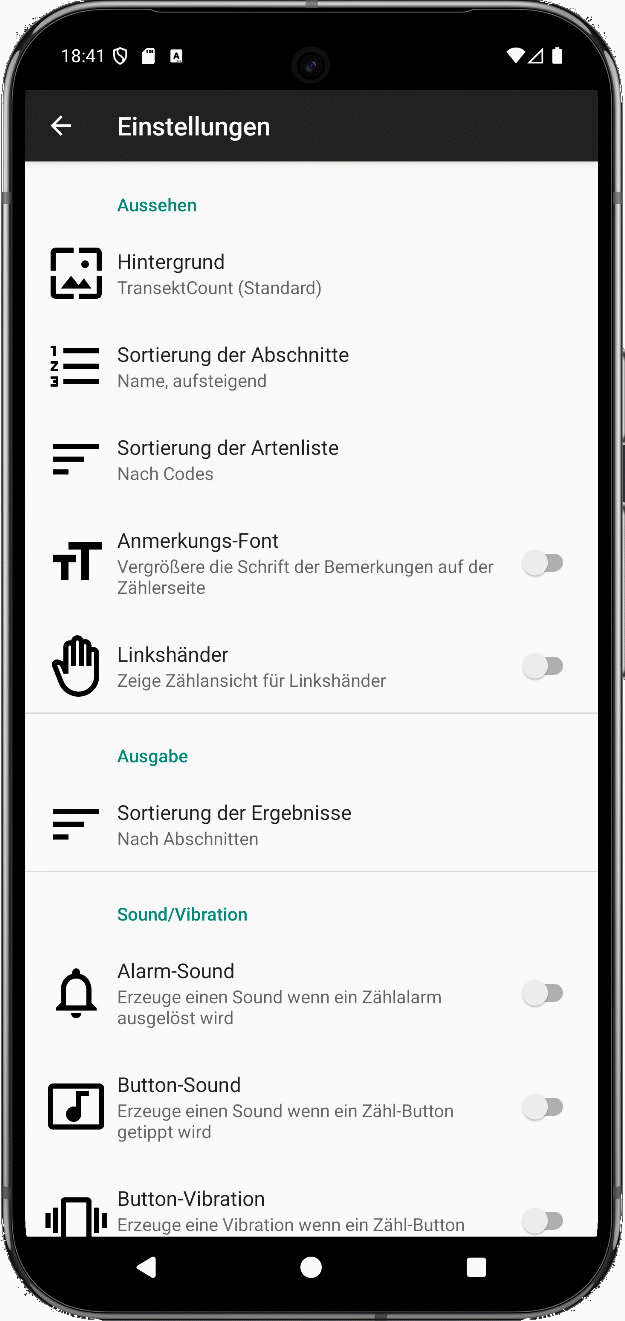
Task: Turn on Linkshänder mode
Action: pos(543,666)
